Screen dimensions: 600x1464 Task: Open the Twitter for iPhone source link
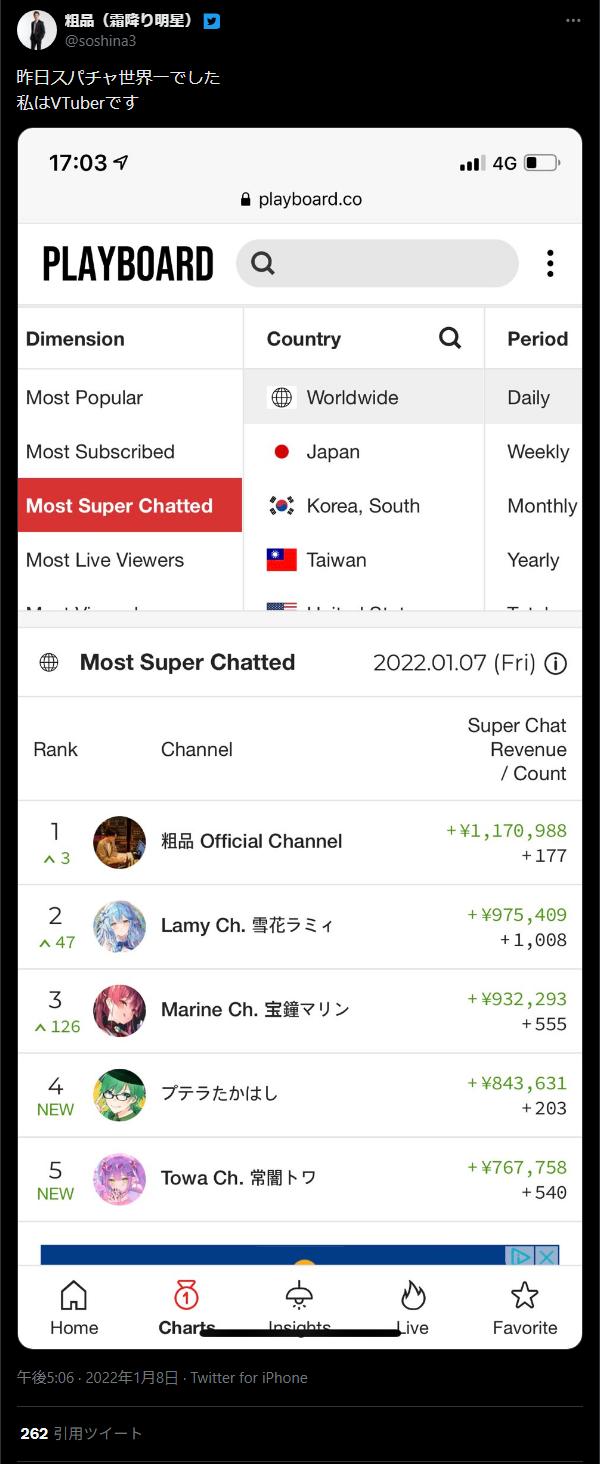click(249, 1378)
